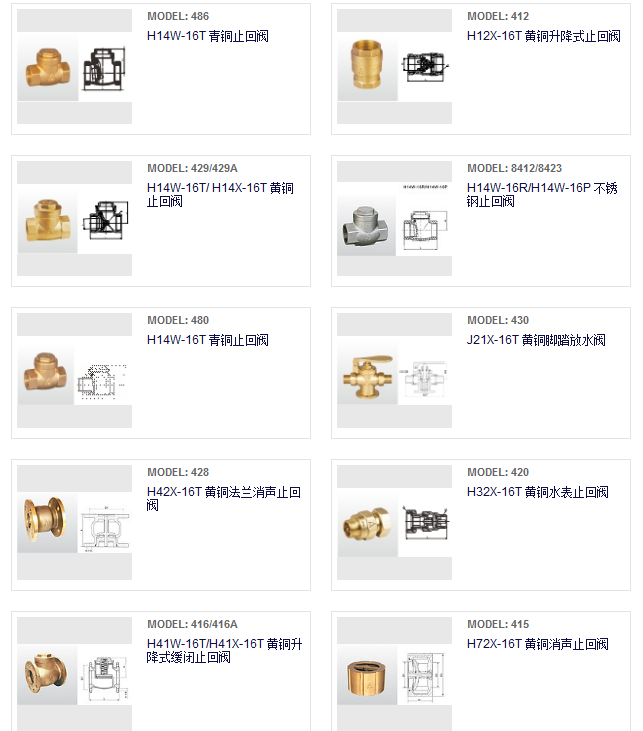The image size is (643, 731).
Task: Open the H14W-16T 青铜止回阀 model 480 product
Action: tap(207, 340)
